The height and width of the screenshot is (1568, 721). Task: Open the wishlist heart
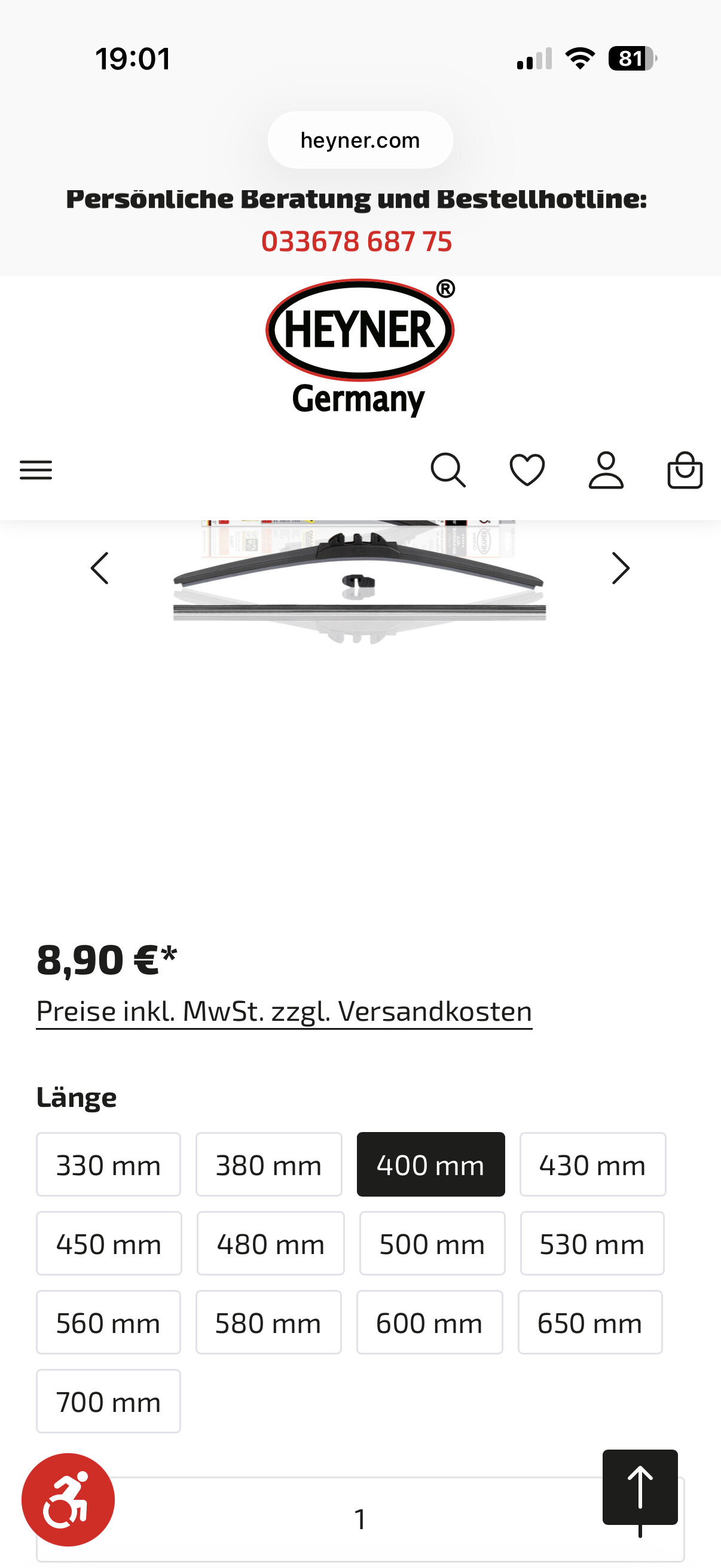click(527, 470)
